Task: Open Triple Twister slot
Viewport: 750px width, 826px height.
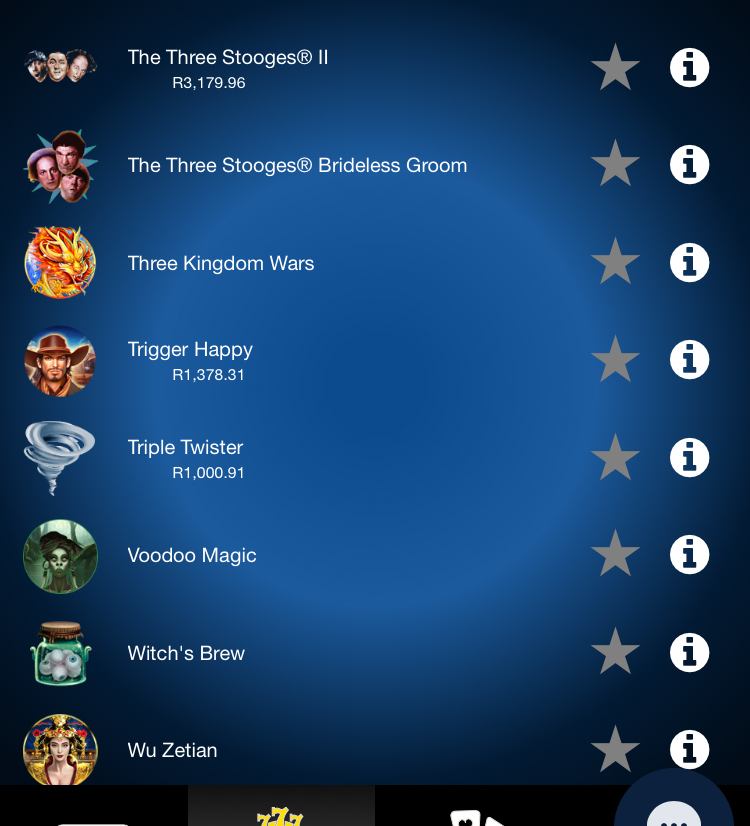Action: pos(185,449)
